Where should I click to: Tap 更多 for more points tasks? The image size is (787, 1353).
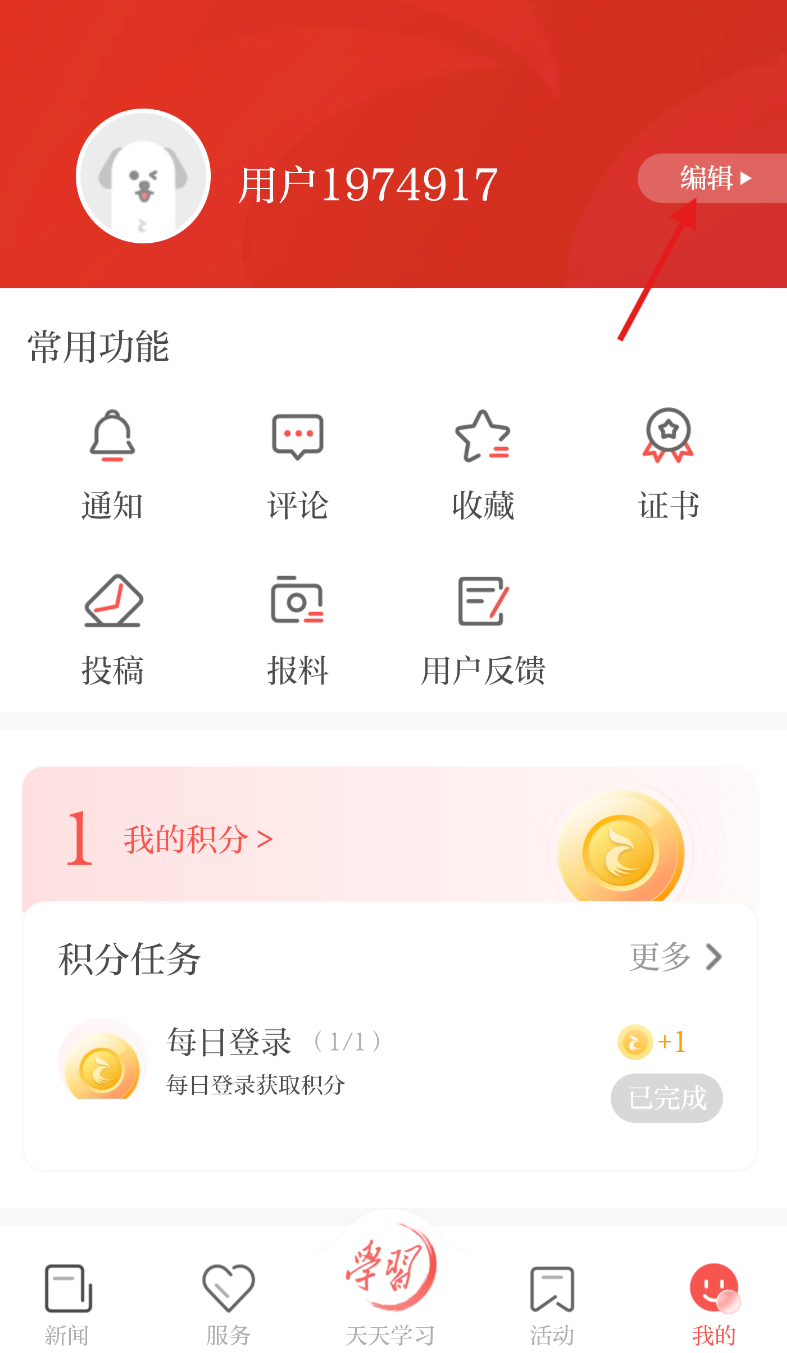(676, 957)
